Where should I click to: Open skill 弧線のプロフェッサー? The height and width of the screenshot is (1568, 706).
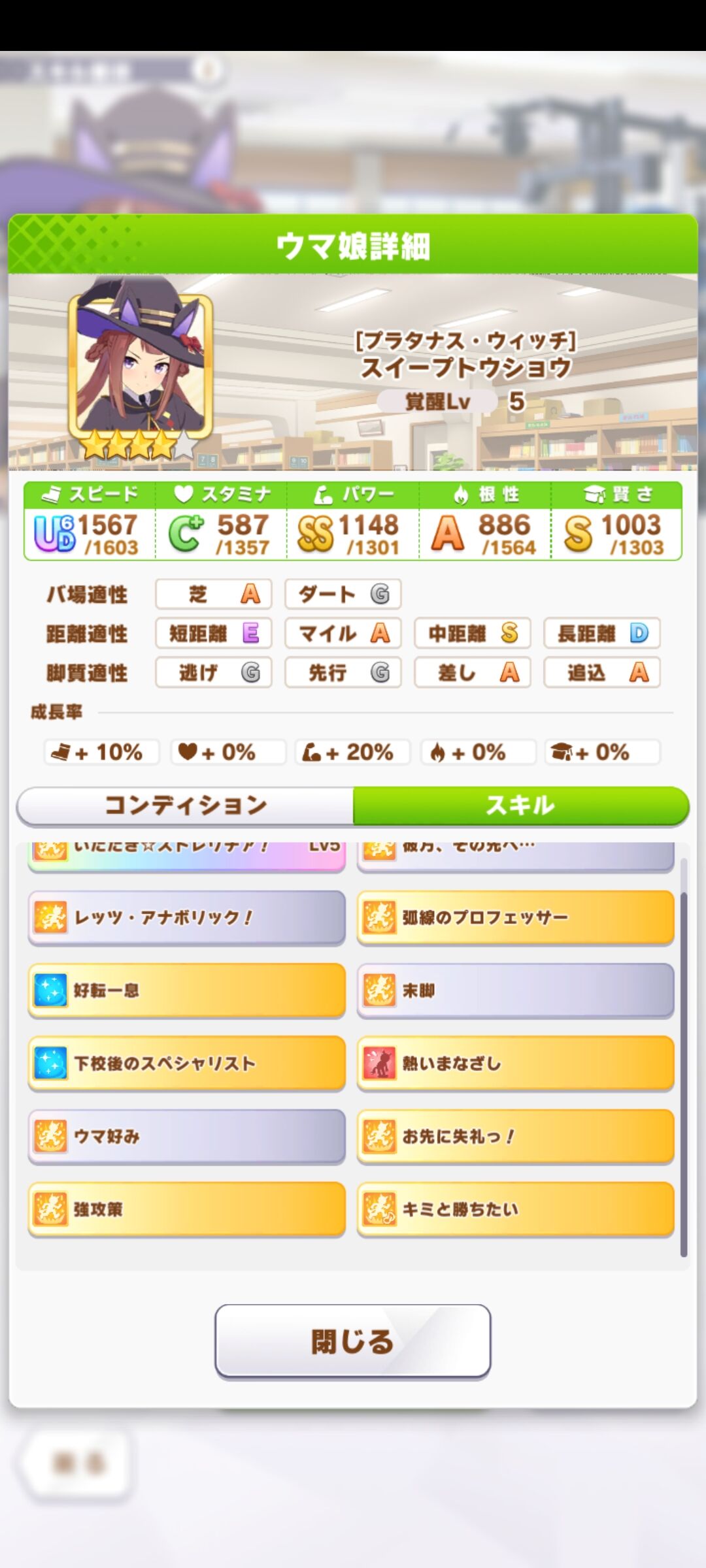(x=515, y=918)
